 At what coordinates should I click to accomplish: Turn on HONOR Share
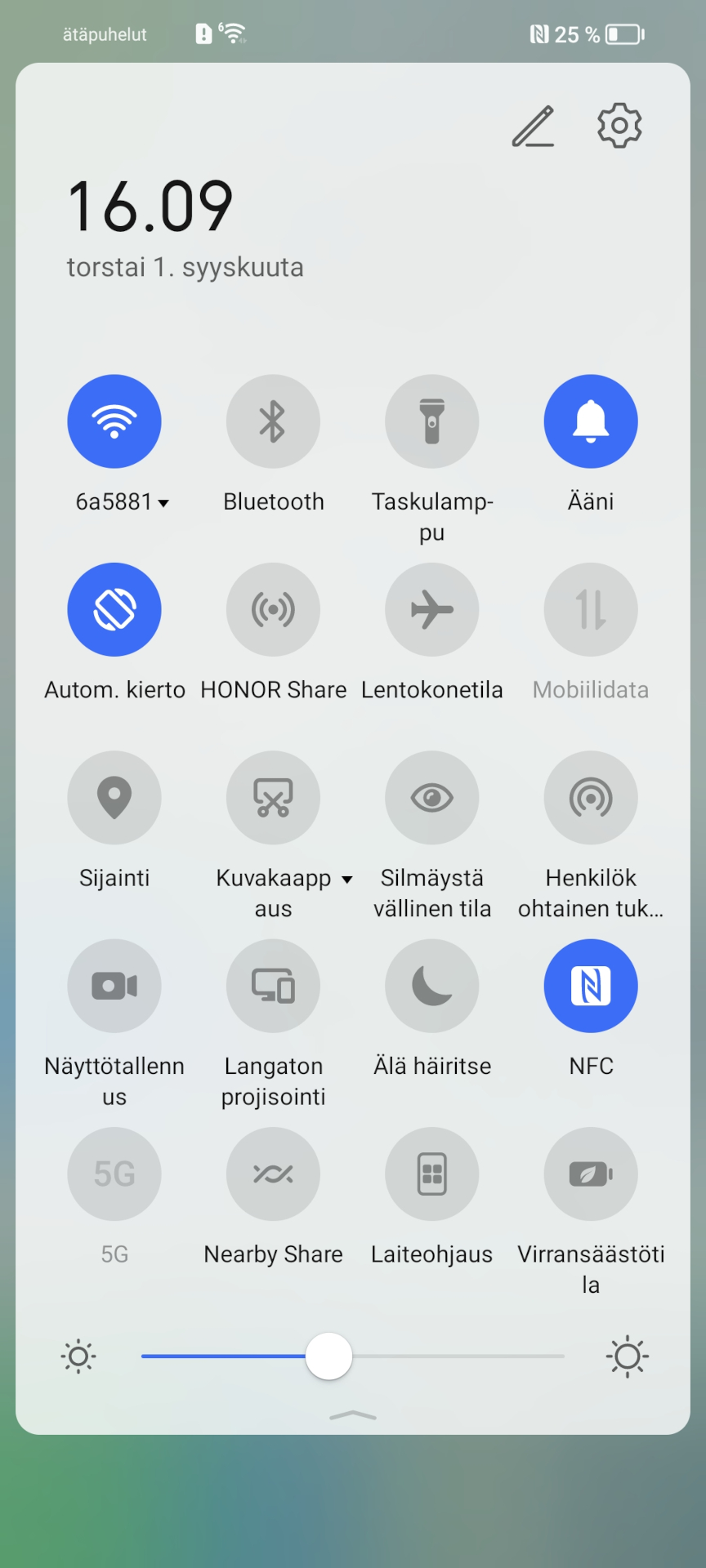click(273, 609)
